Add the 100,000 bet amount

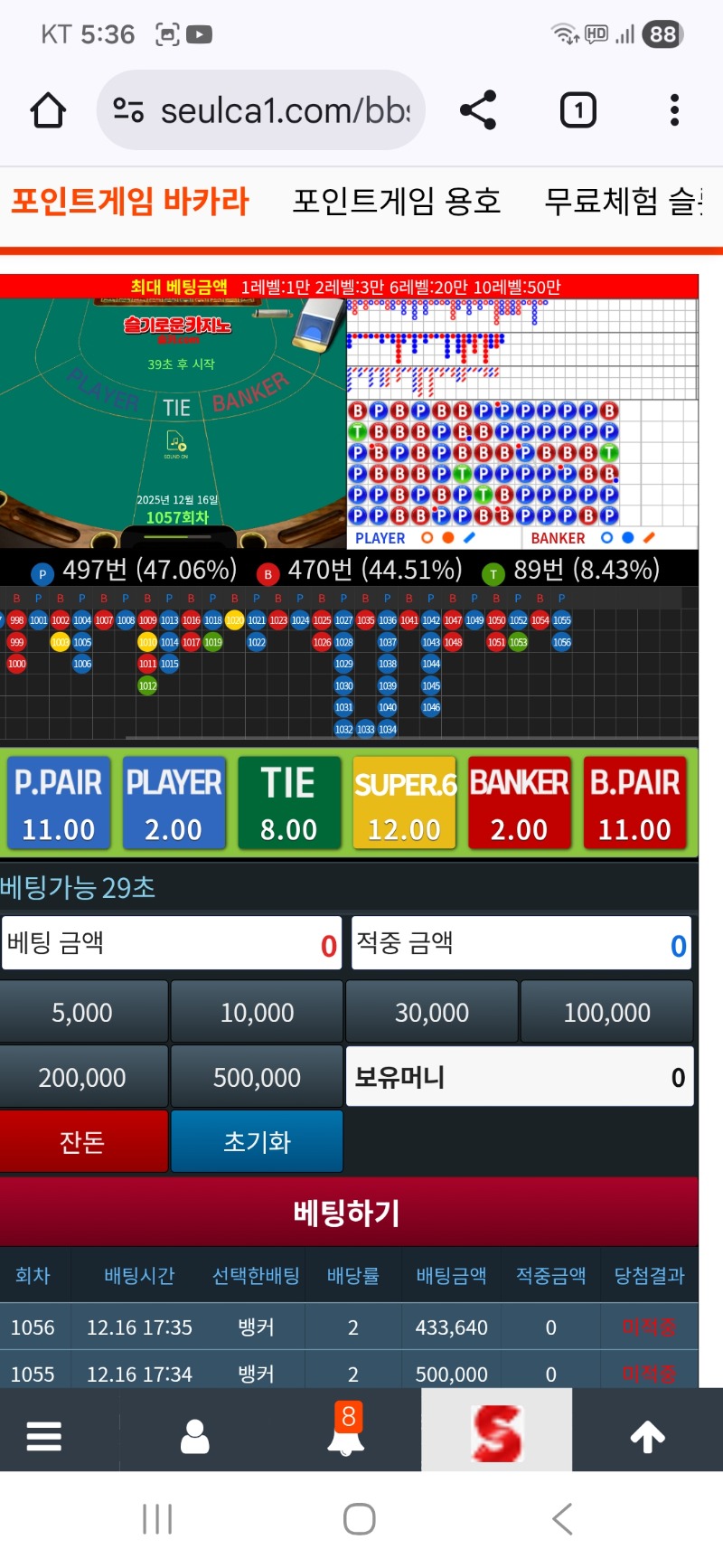tap(606, 1013)
